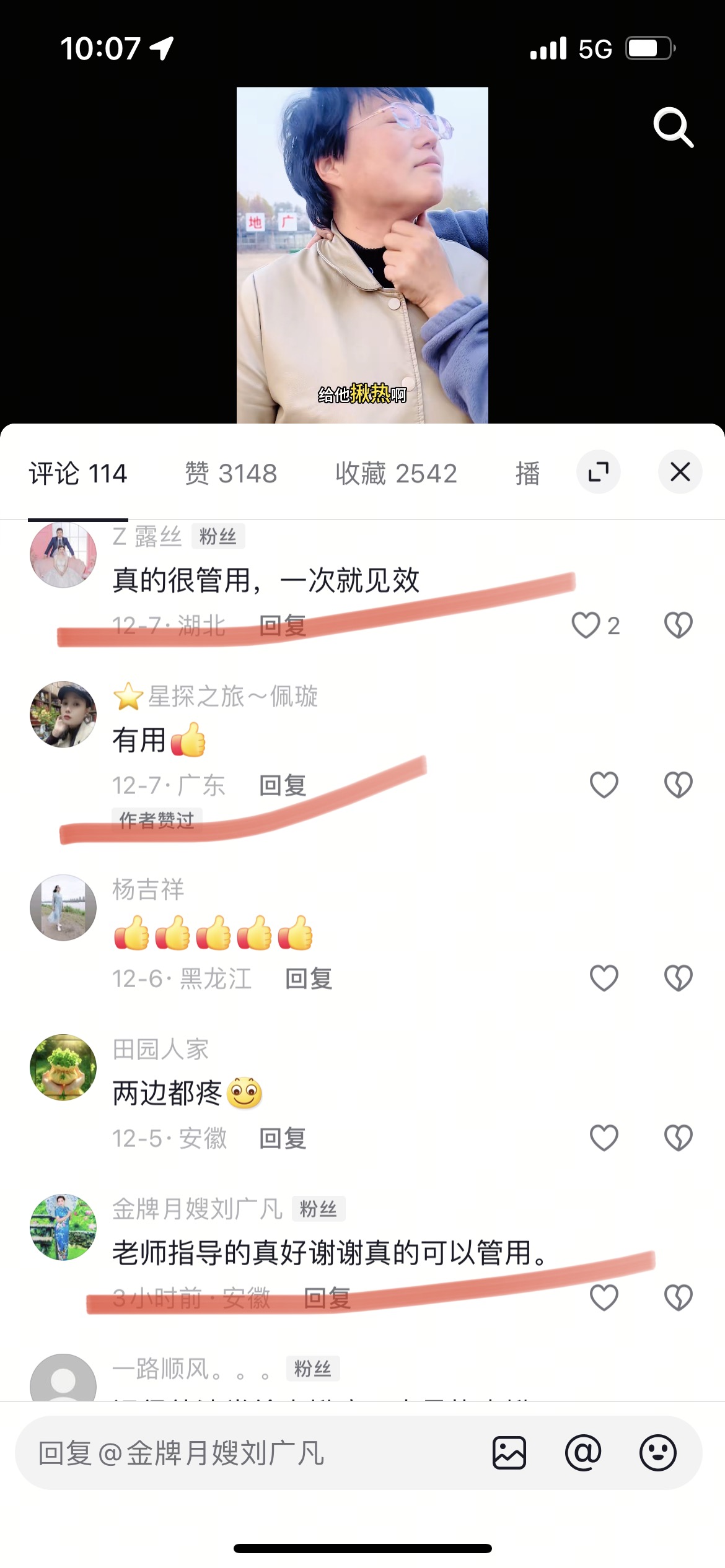Reply to 杨吉祥's comment
This screenshot has height=1568, width=725.
(309, 978)
